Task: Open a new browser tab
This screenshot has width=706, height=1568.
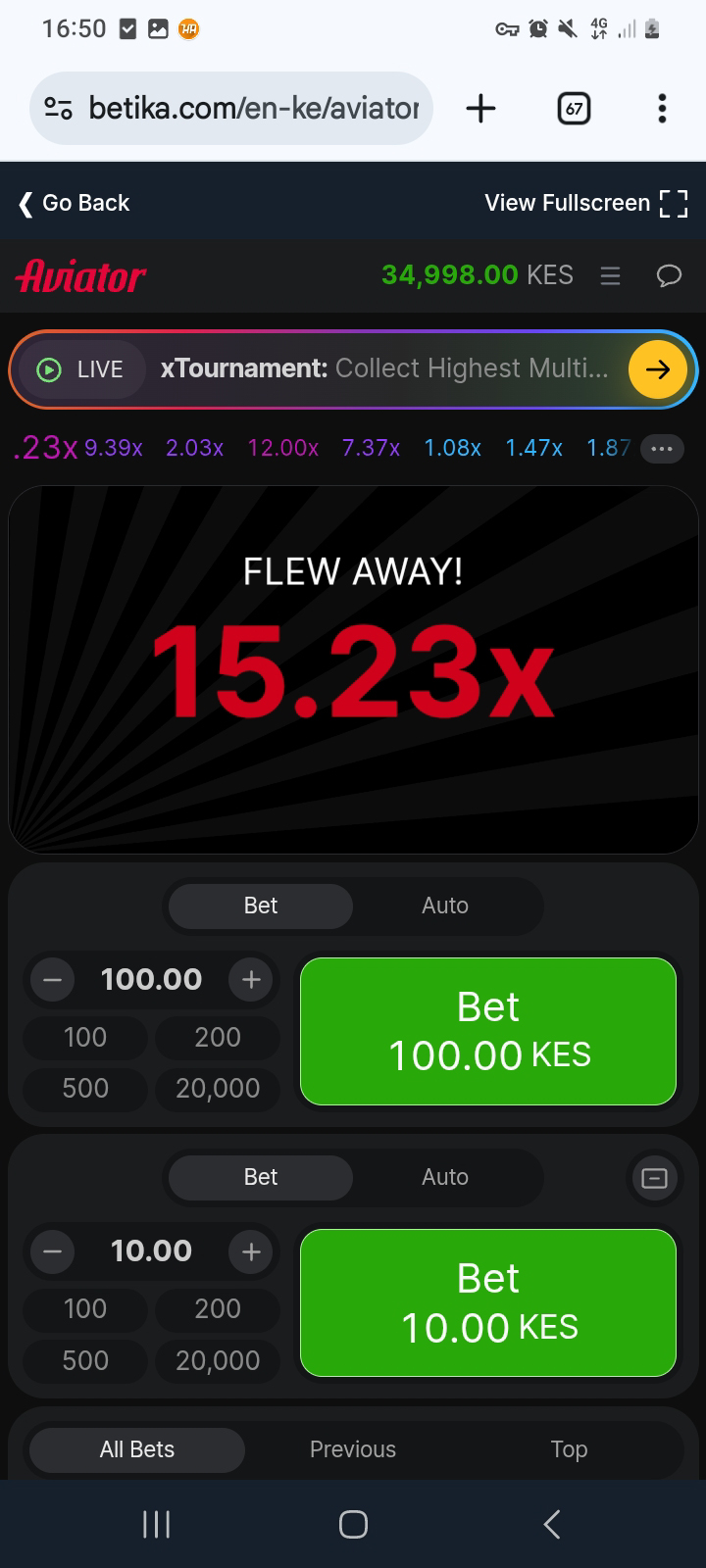Action: click(480, 108)
